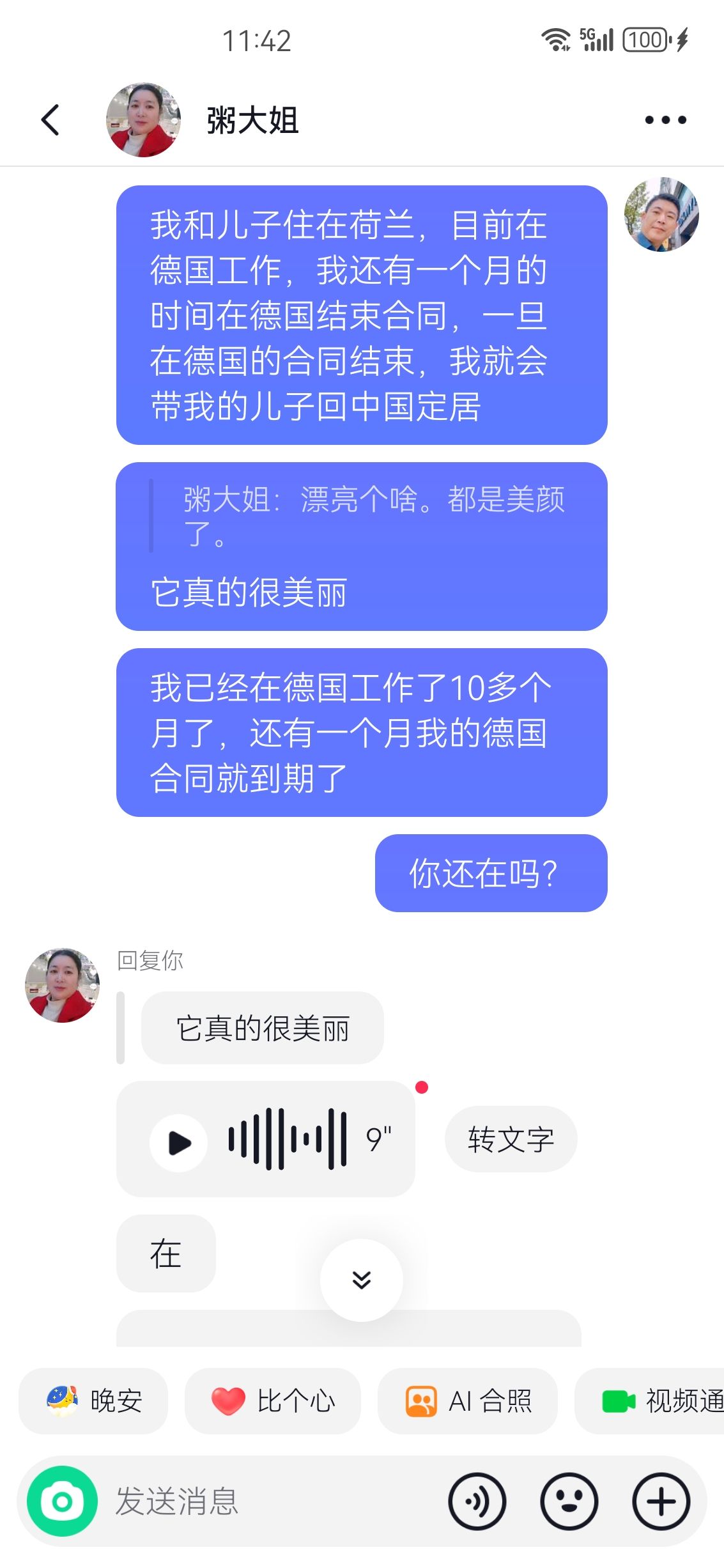View the quoted reply 它真的很美丽

(x=262, y=1028)
